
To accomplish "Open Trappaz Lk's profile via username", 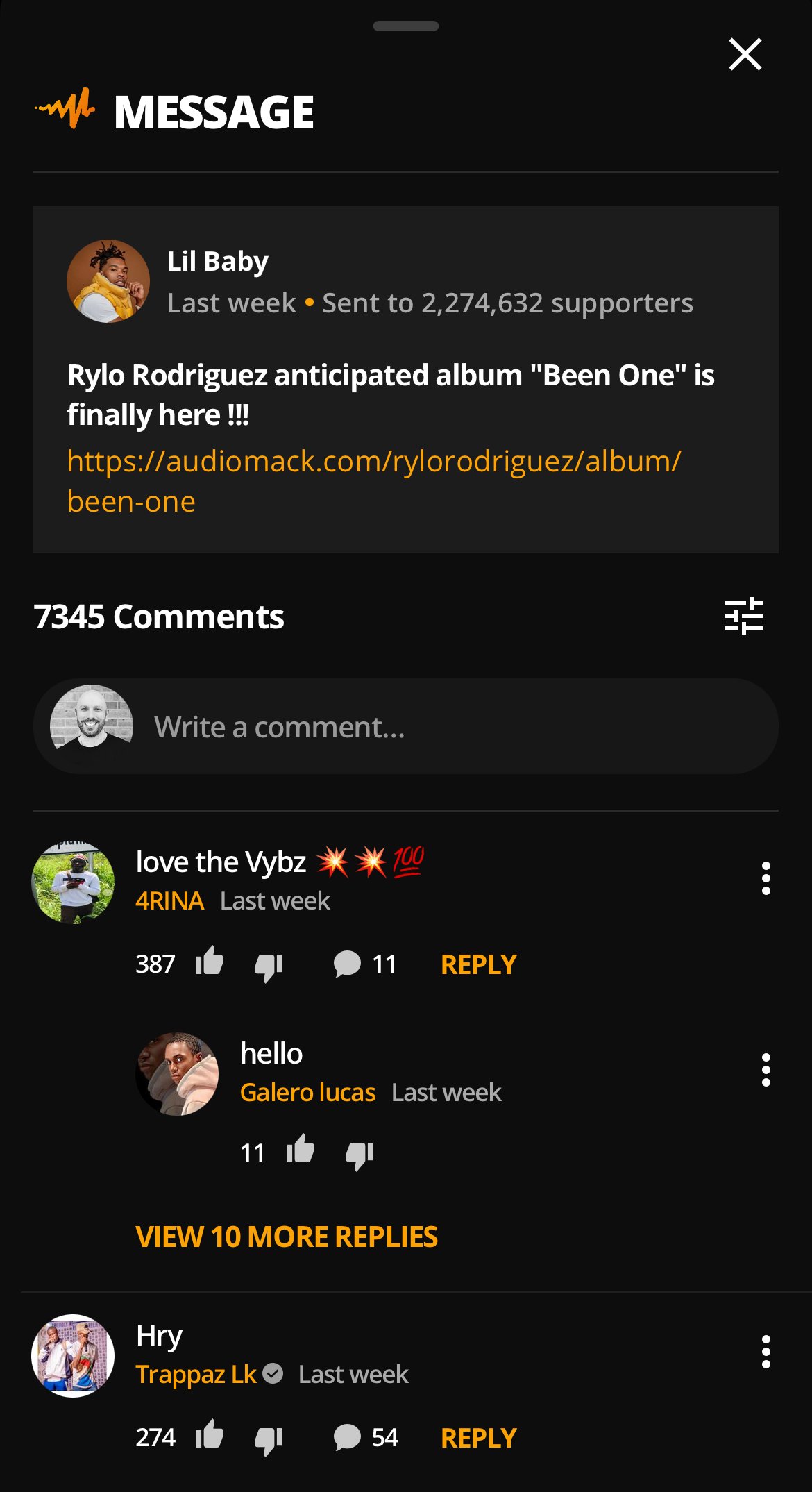I will [x=196, y=1374].
